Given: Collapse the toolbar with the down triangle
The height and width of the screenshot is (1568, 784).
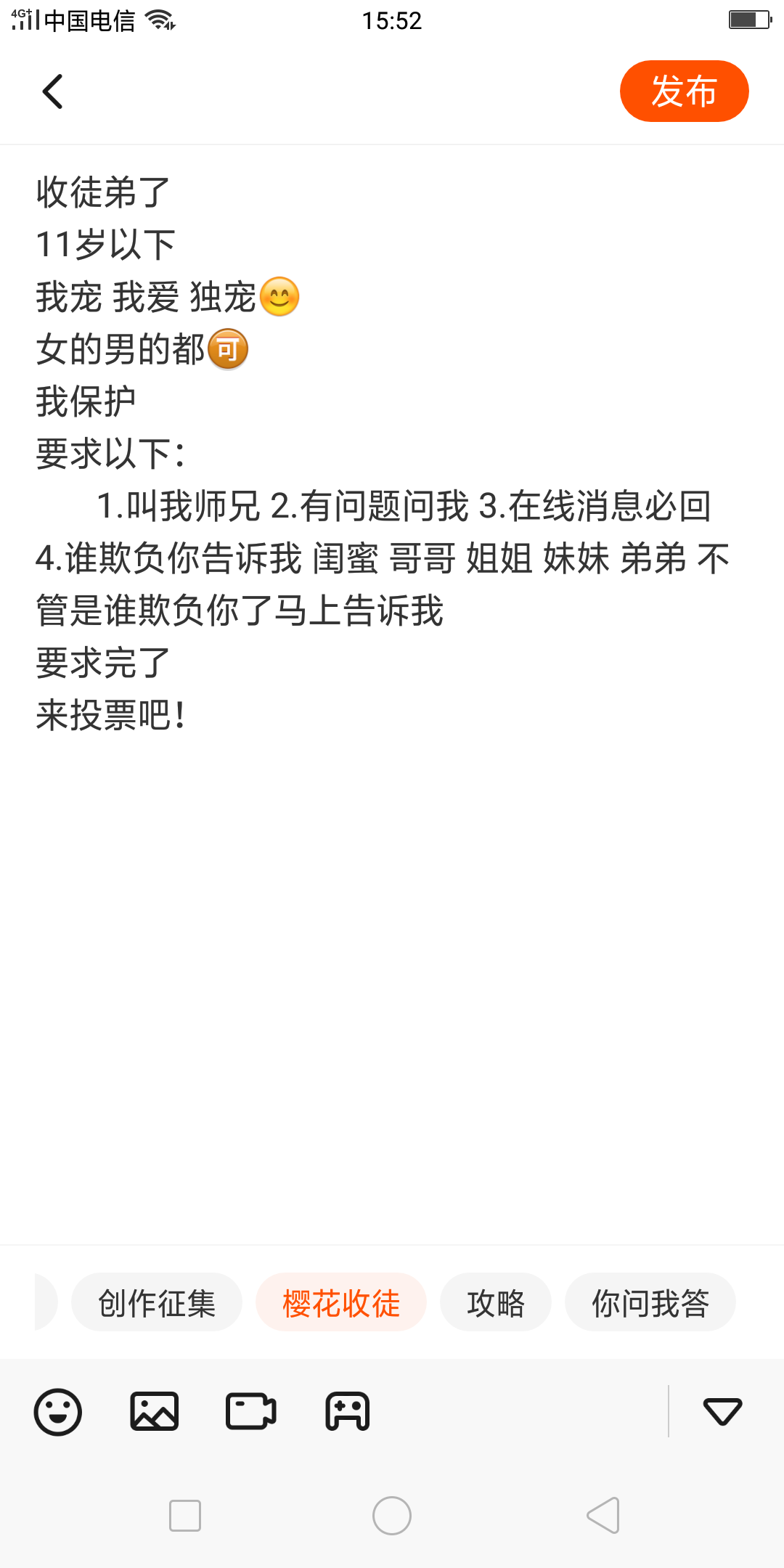Looking at the screenshot, I should pyautogui.click(x=722, y=1412).
